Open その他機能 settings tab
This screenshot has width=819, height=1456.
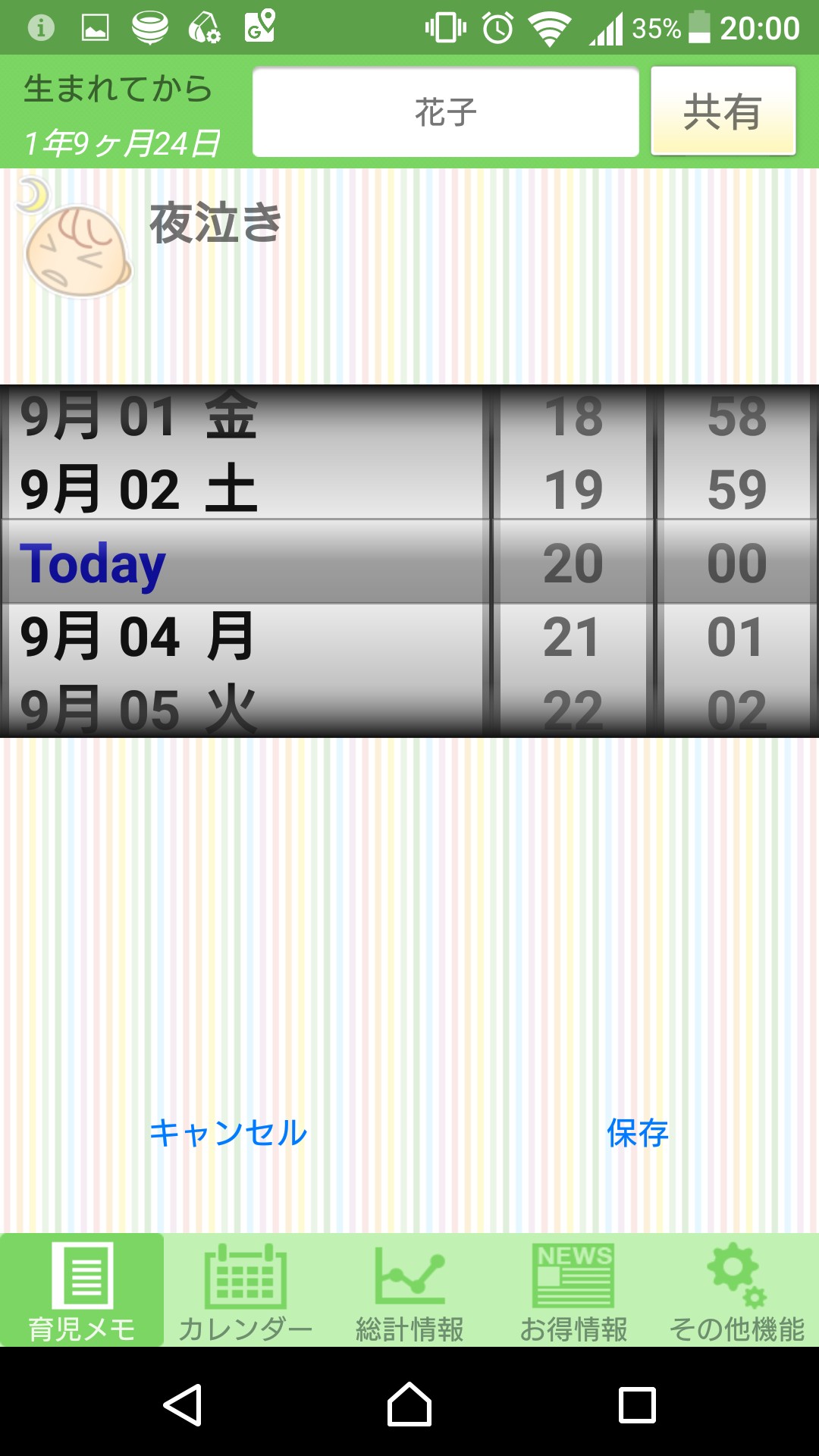[737, 1291]
